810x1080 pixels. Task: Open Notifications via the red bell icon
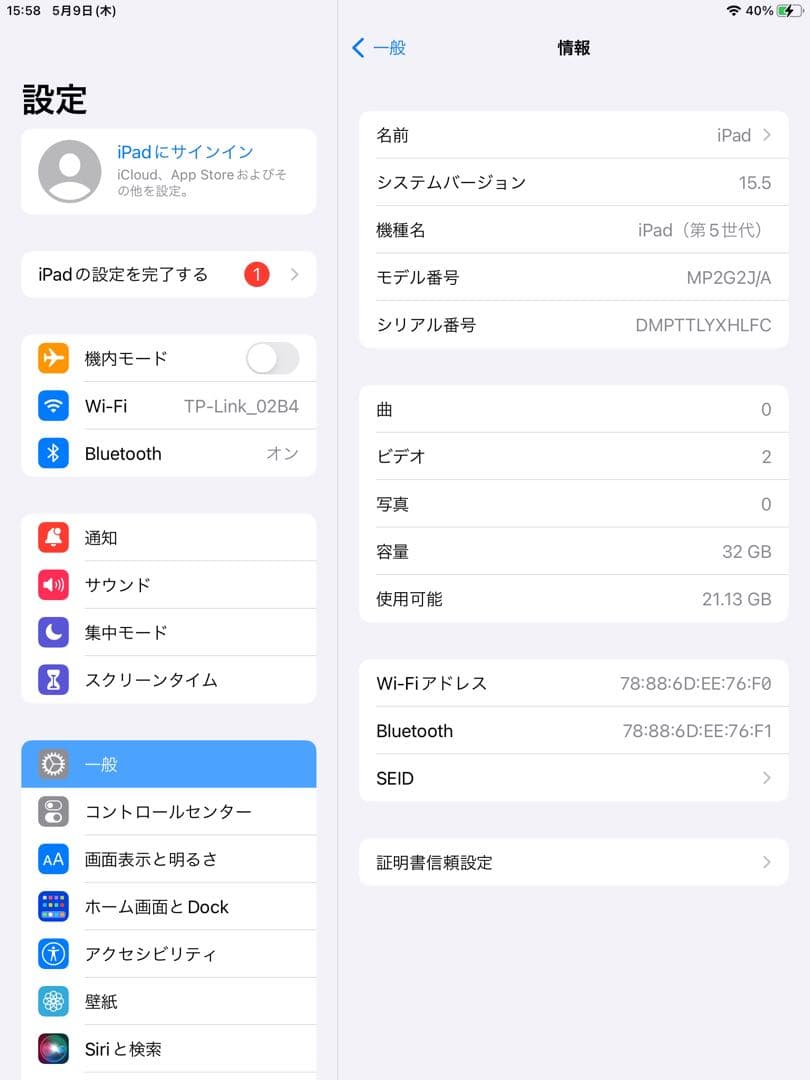(52, 538)
